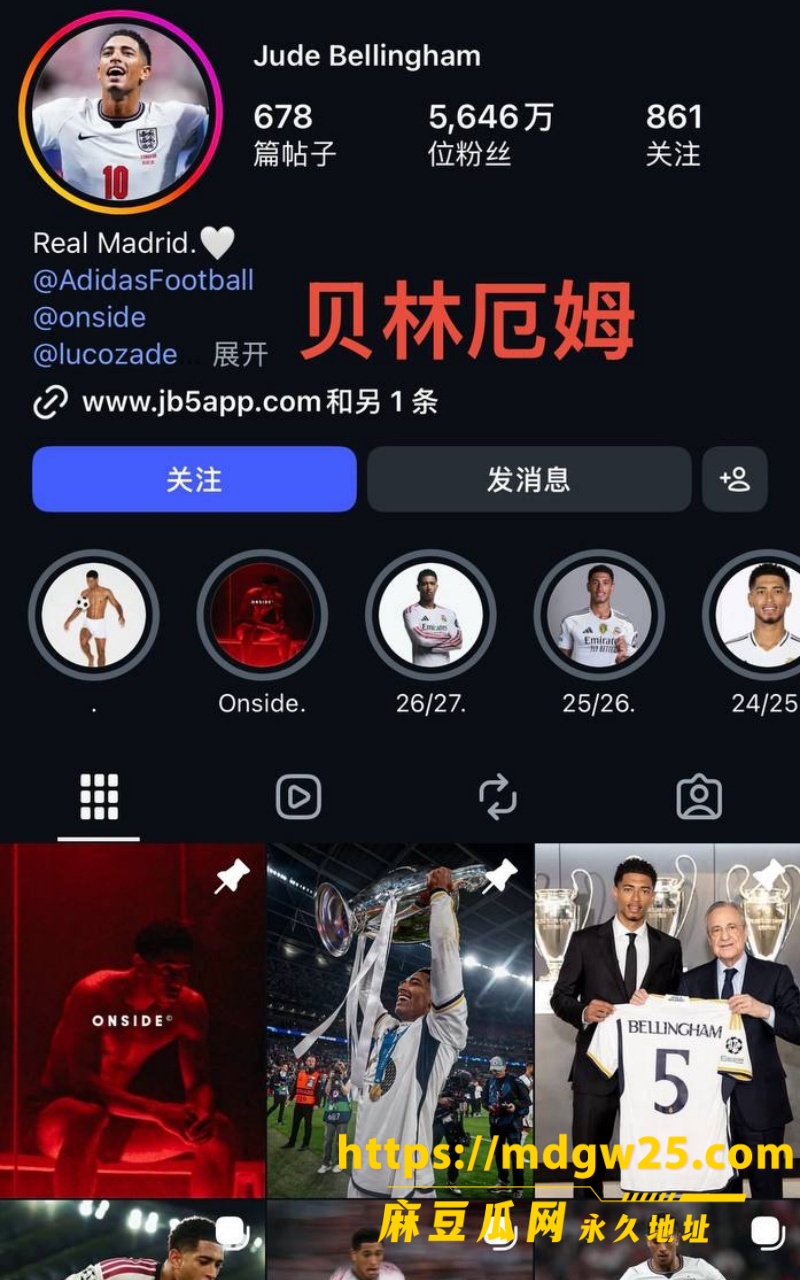This screenshot has width=800, height=1280.
Task: Open the Onside. story highlight
Action: point(262,615)
